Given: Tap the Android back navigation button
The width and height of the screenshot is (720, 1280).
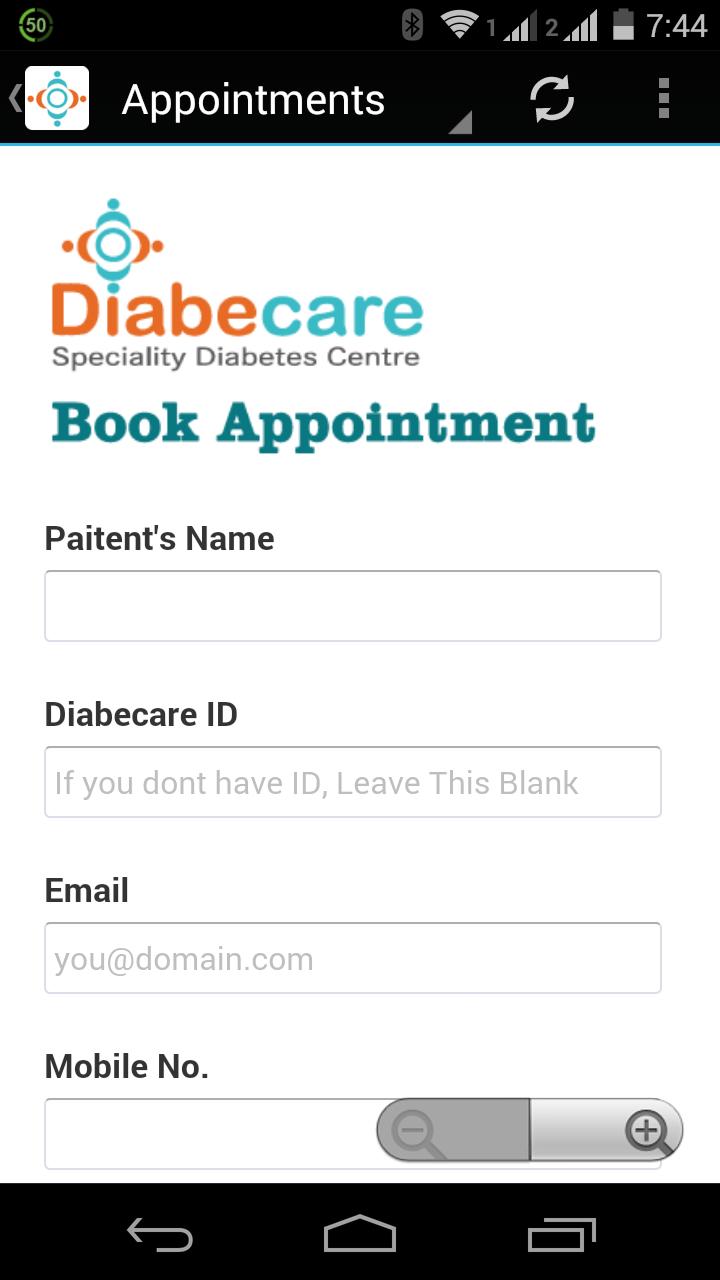Looking at the screenshot, I should pos(160,1235).
